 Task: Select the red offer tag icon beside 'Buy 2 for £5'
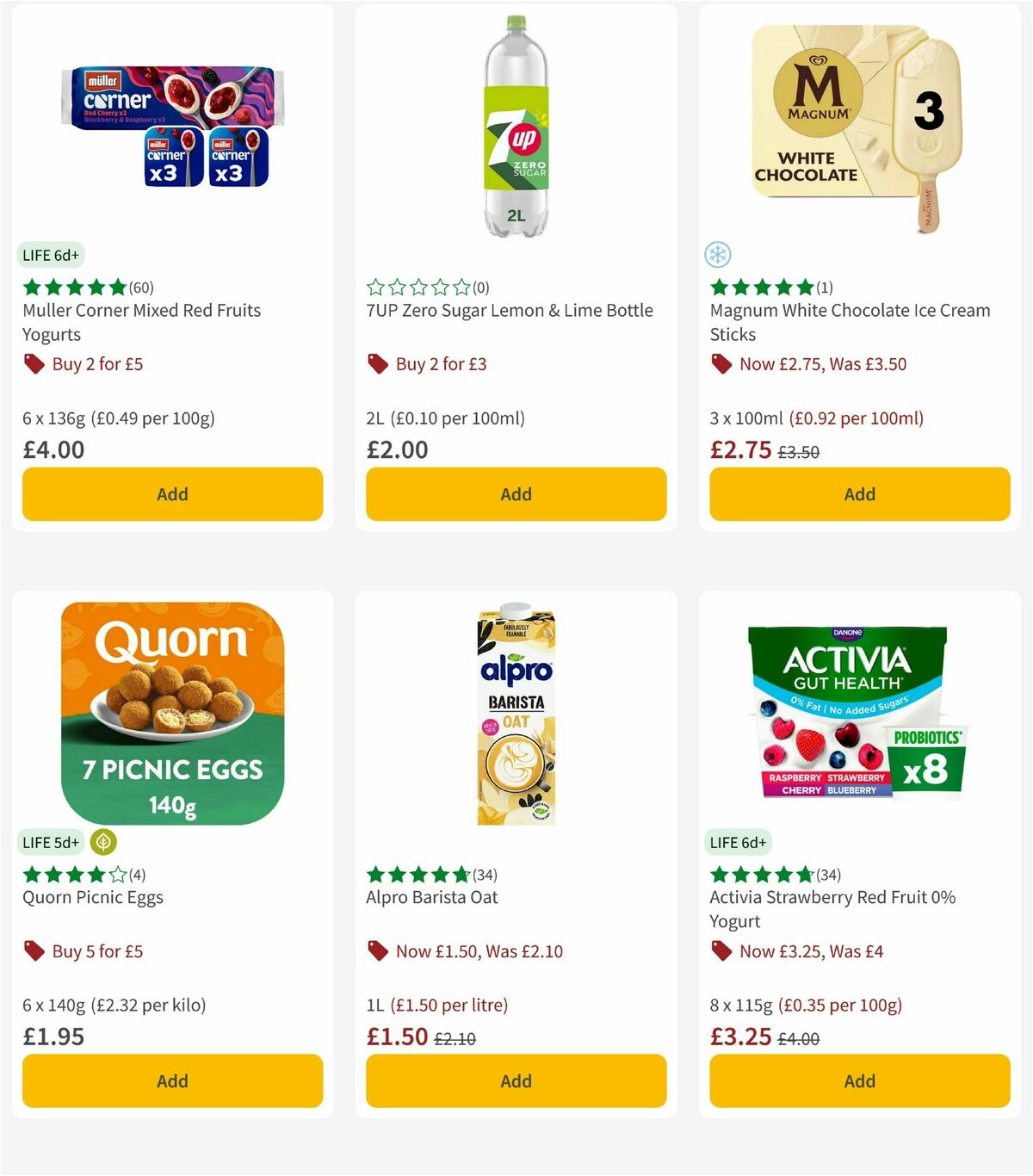(x=34, y=364)
